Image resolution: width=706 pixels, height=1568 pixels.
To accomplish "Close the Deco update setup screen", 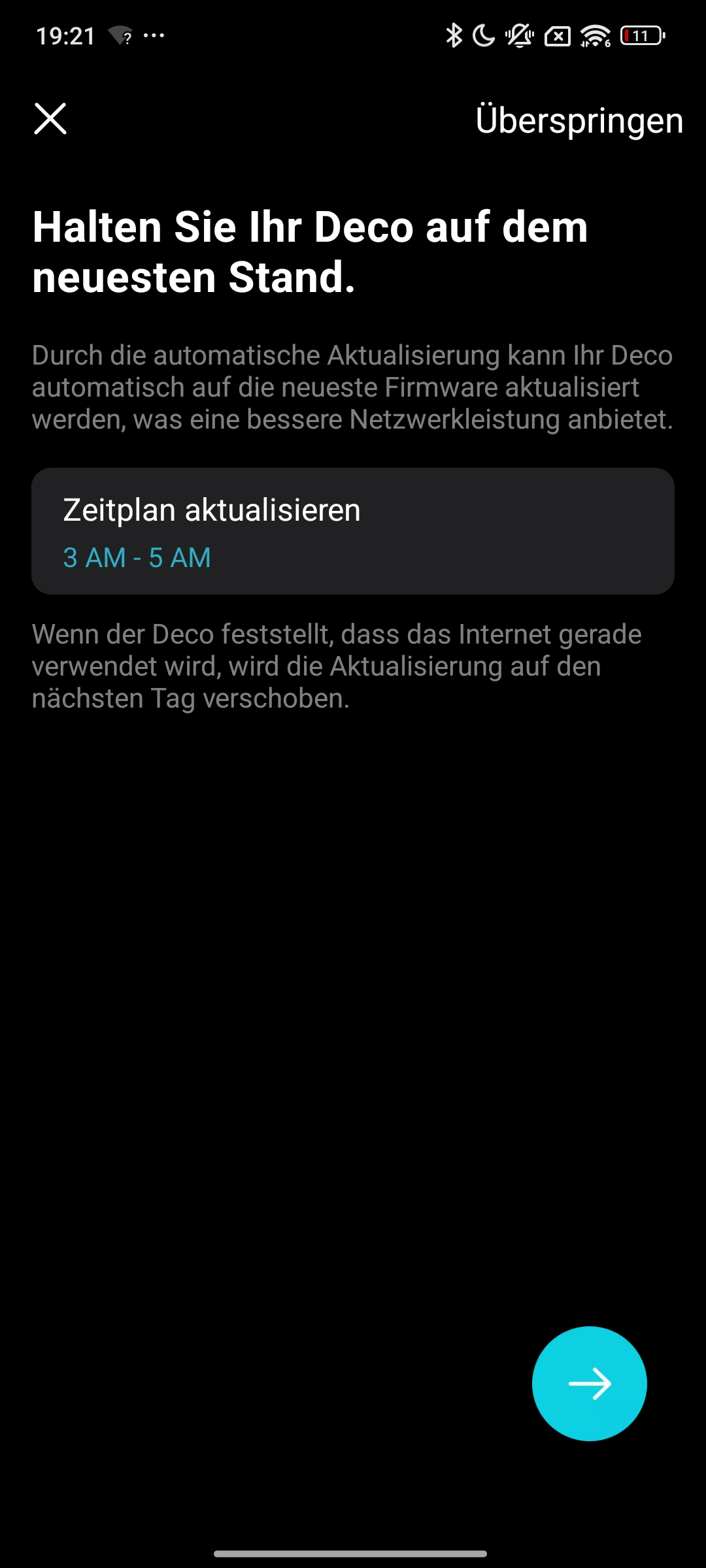I will pyautogui.click(x=50, y=119).
